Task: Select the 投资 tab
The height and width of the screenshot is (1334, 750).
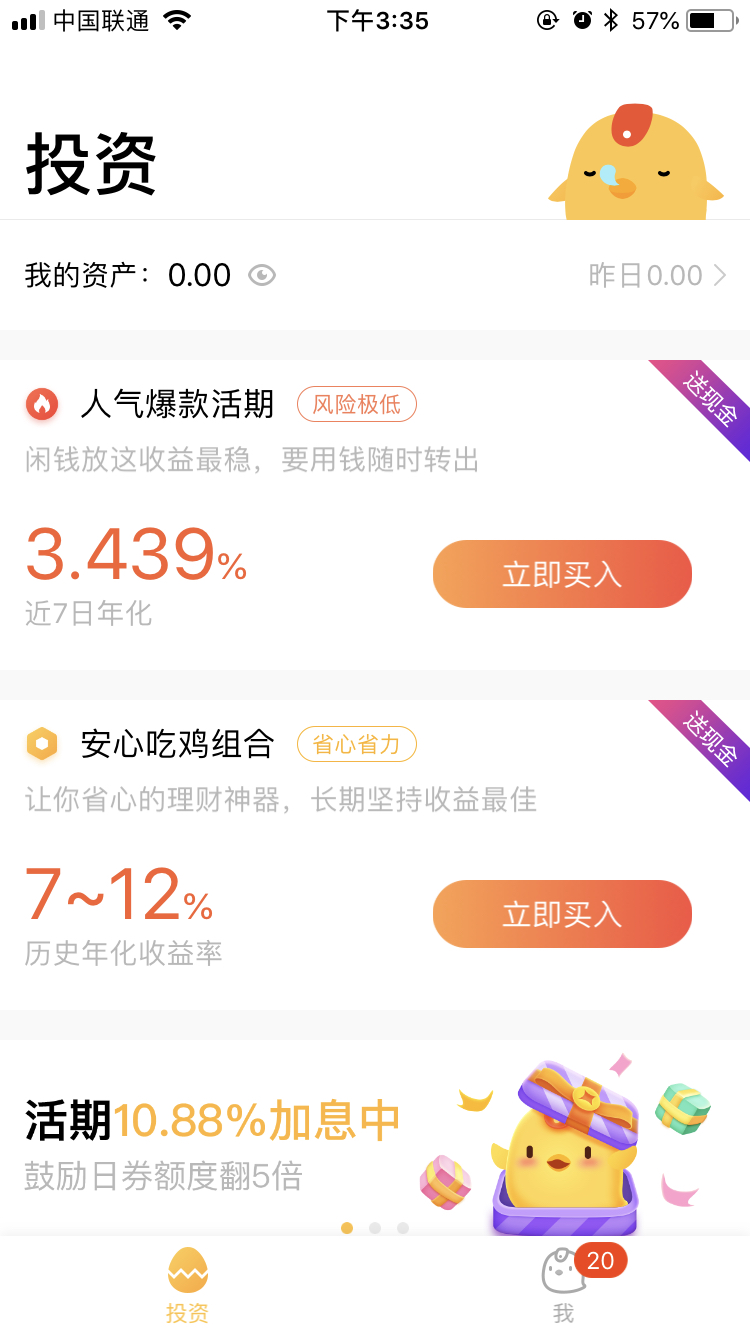Action: (x=187, y=1285)
